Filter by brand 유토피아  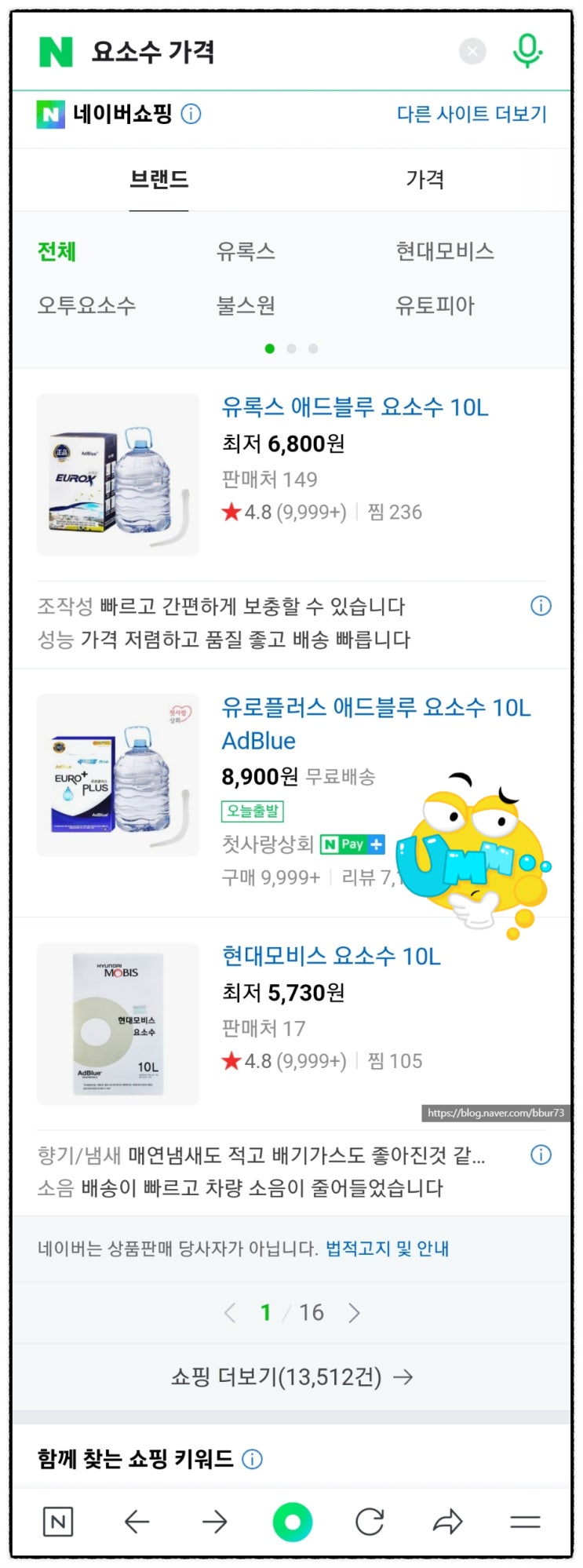pyautogui.click(x=435, y=305)
